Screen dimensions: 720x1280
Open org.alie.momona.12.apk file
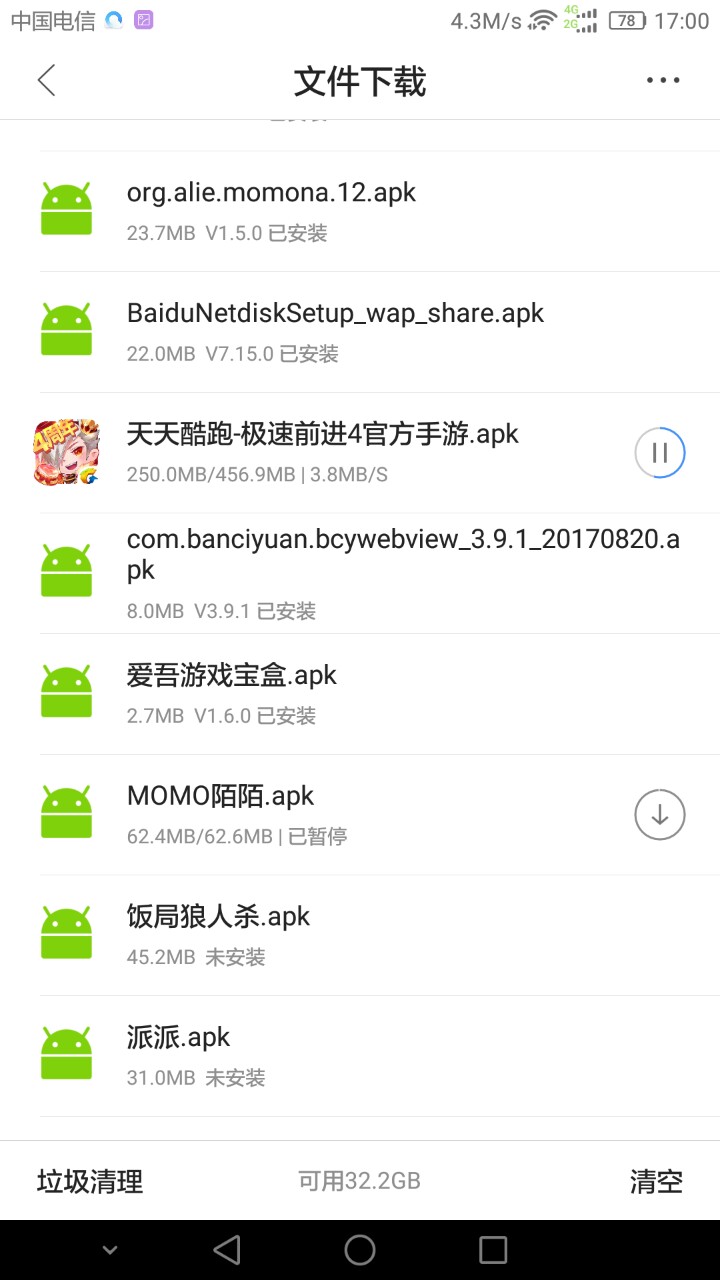tap(270, 210)
